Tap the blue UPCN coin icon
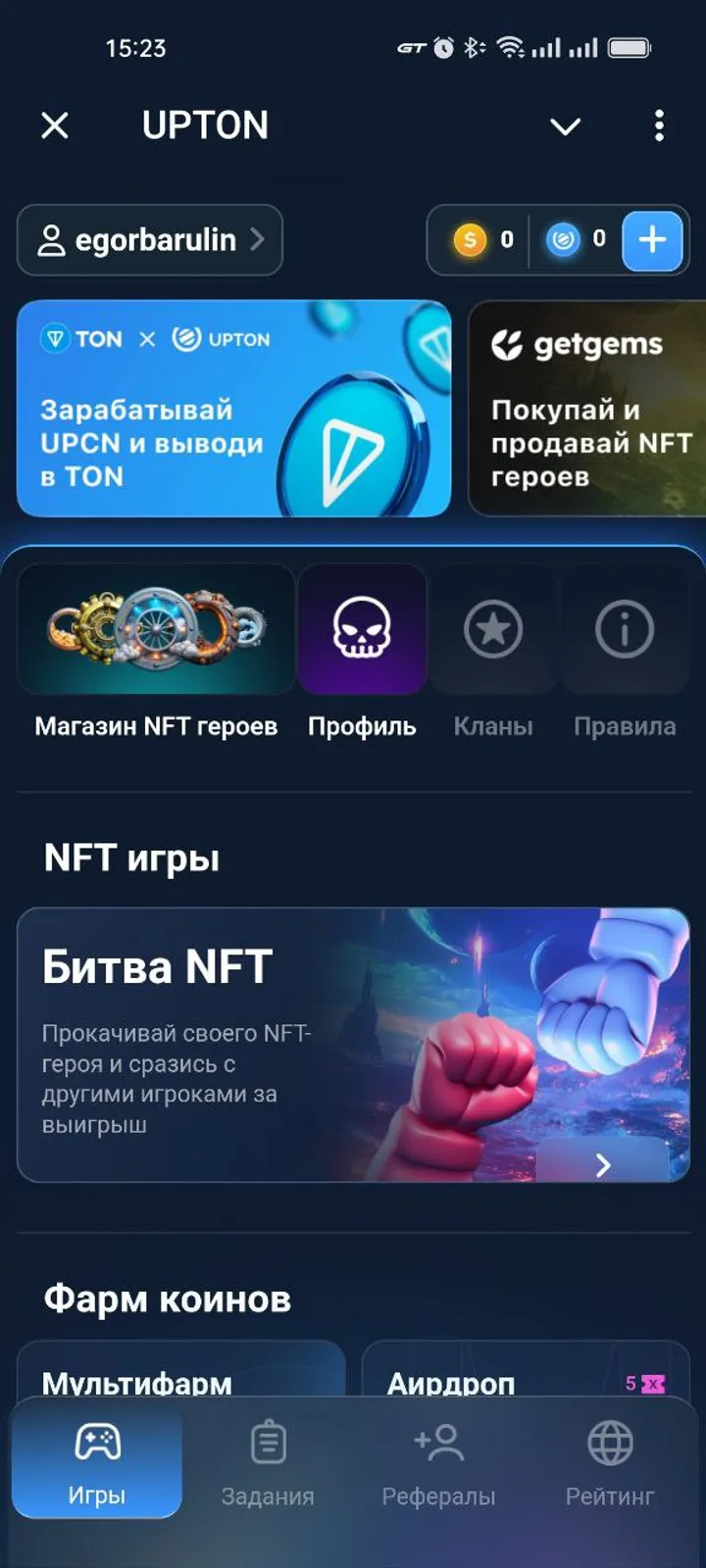 point(564,240)
